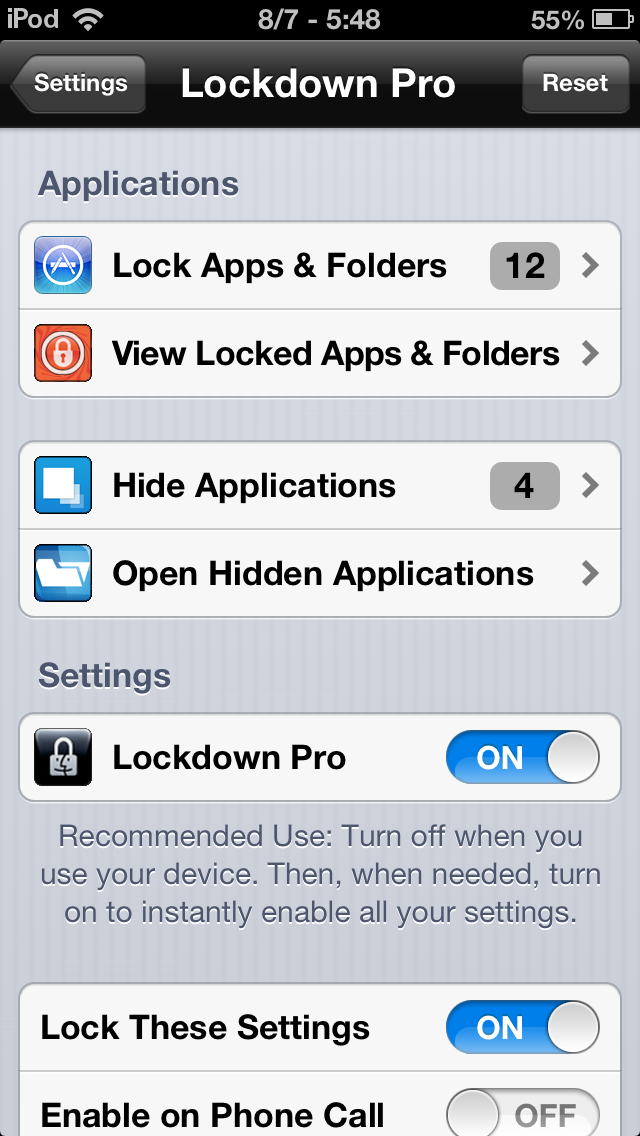Viewport: 640px width, 1136px height.
Task: Enable on Phone Call toggle
Action: [523, 1112]
